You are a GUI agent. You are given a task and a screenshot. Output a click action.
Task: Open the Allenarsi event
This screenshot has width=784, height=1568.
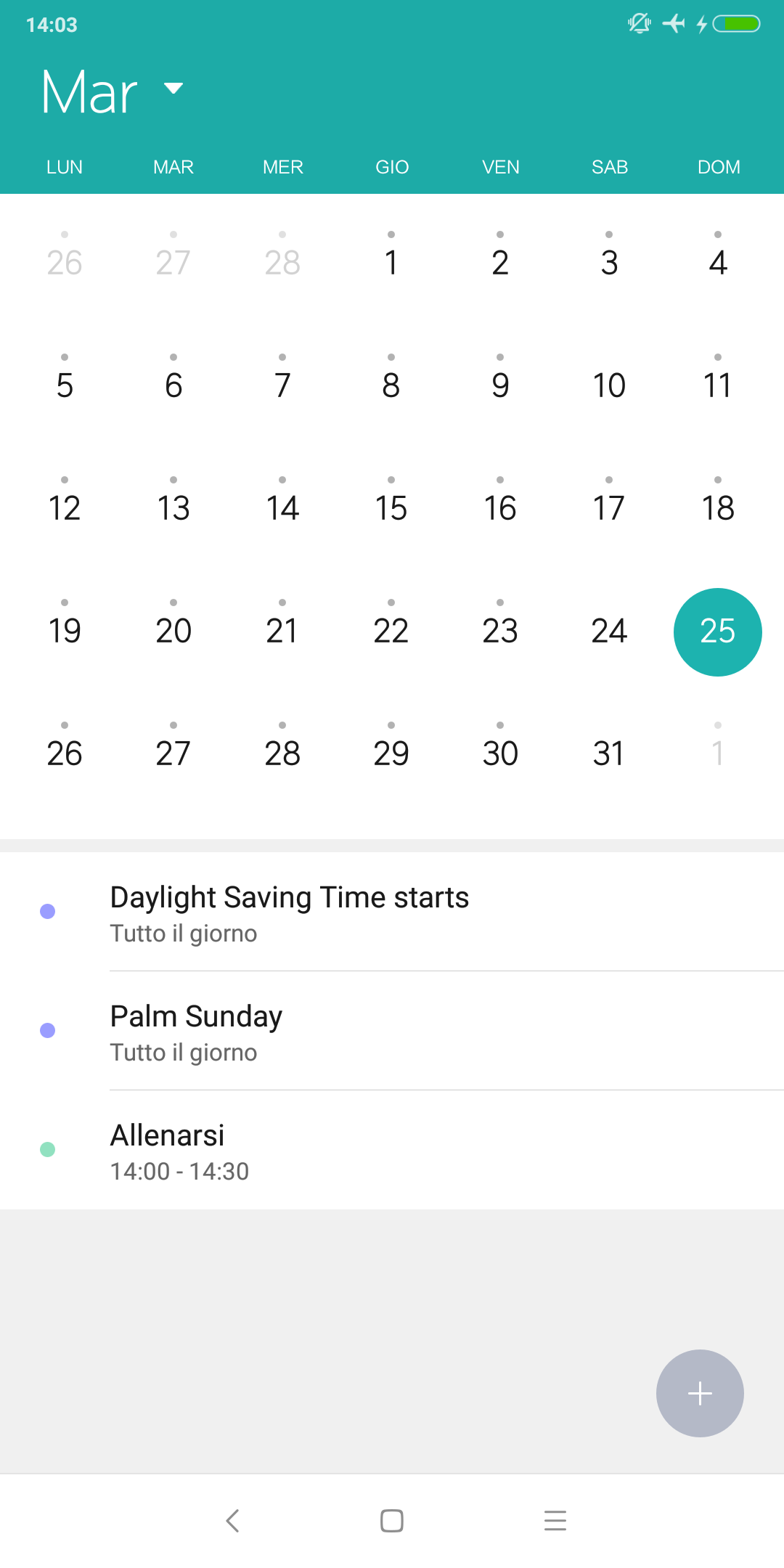(x=392, y=1150)
